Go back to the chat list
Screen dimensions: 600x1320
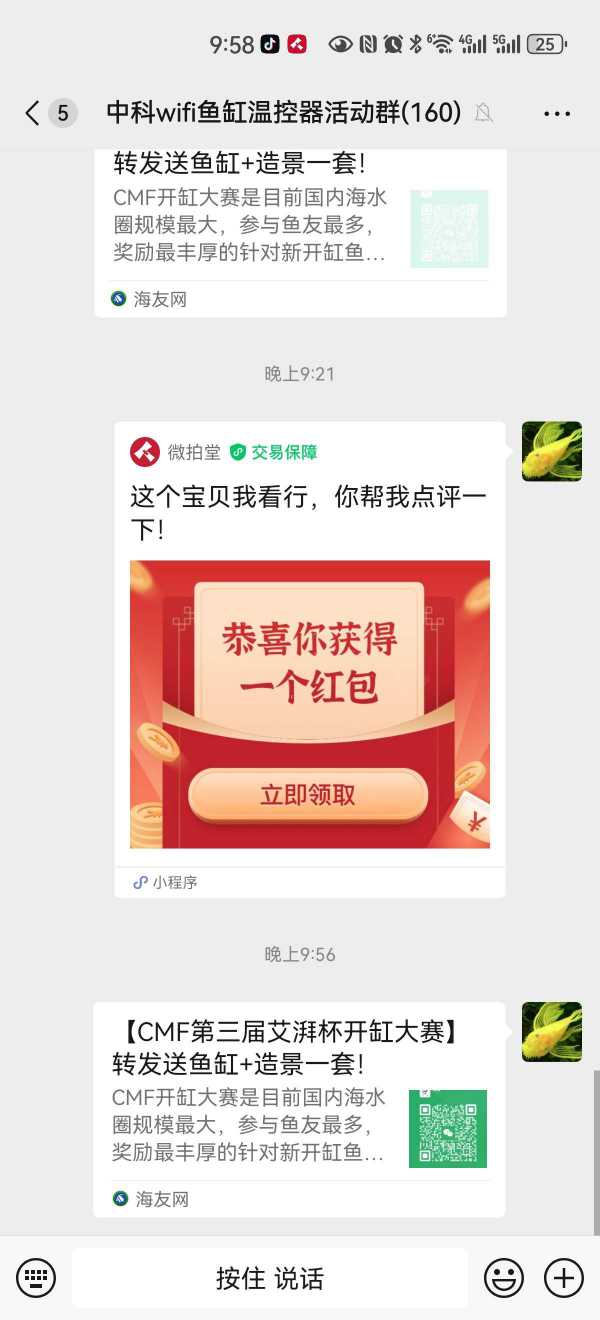(x=33, y=113)
